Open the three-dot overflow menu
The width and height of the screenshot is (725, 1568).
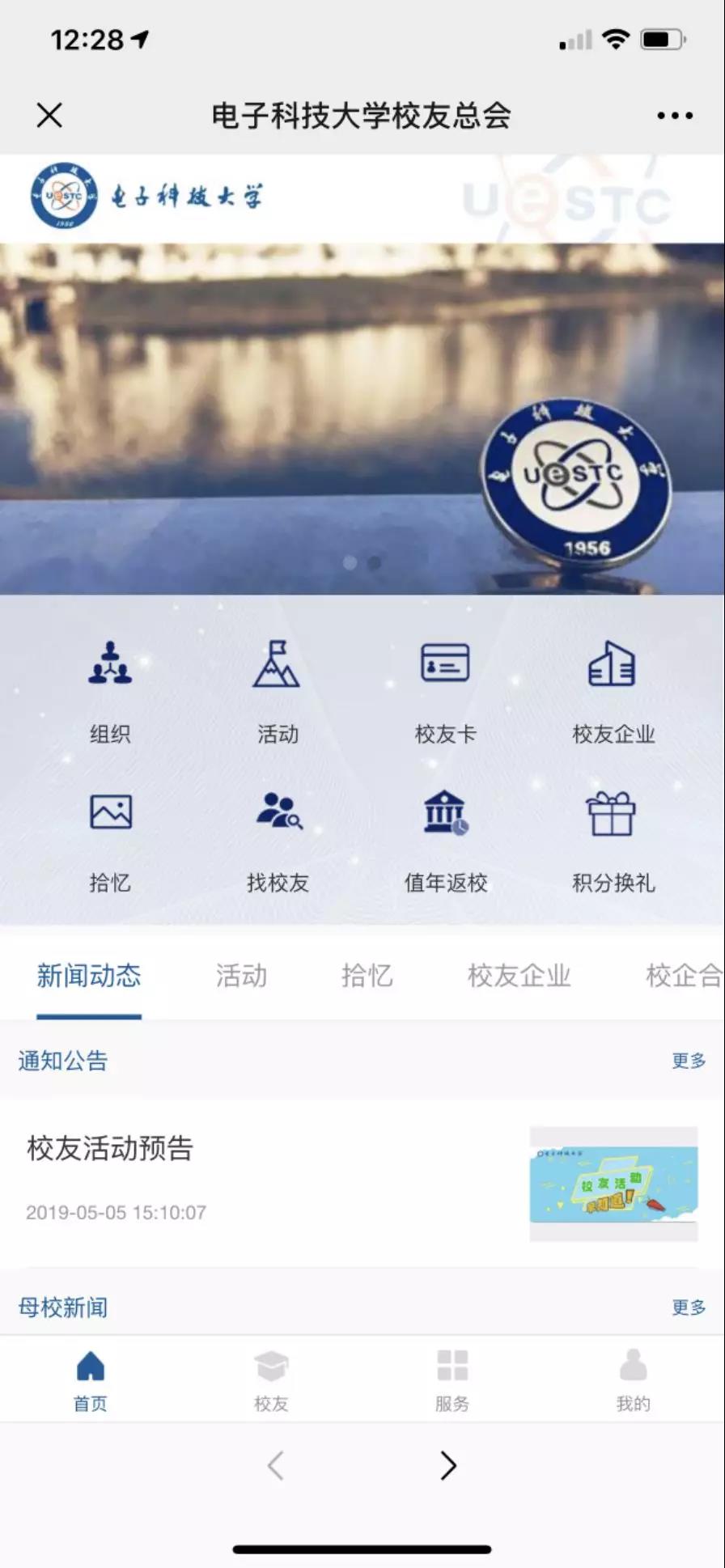tap(674, 116)
